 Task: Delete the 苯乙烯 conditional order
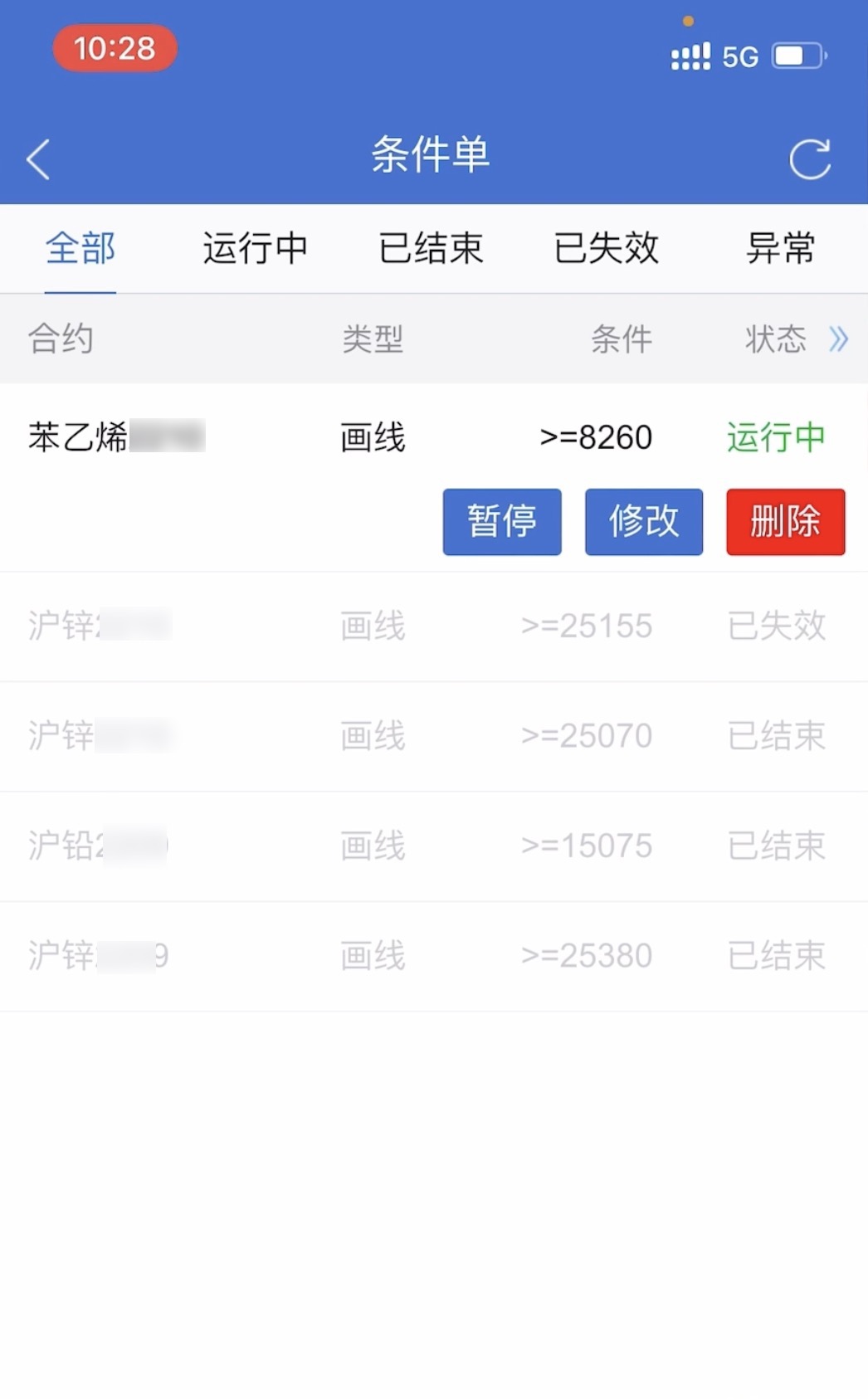pyautogui.click(x=785, y=522)
